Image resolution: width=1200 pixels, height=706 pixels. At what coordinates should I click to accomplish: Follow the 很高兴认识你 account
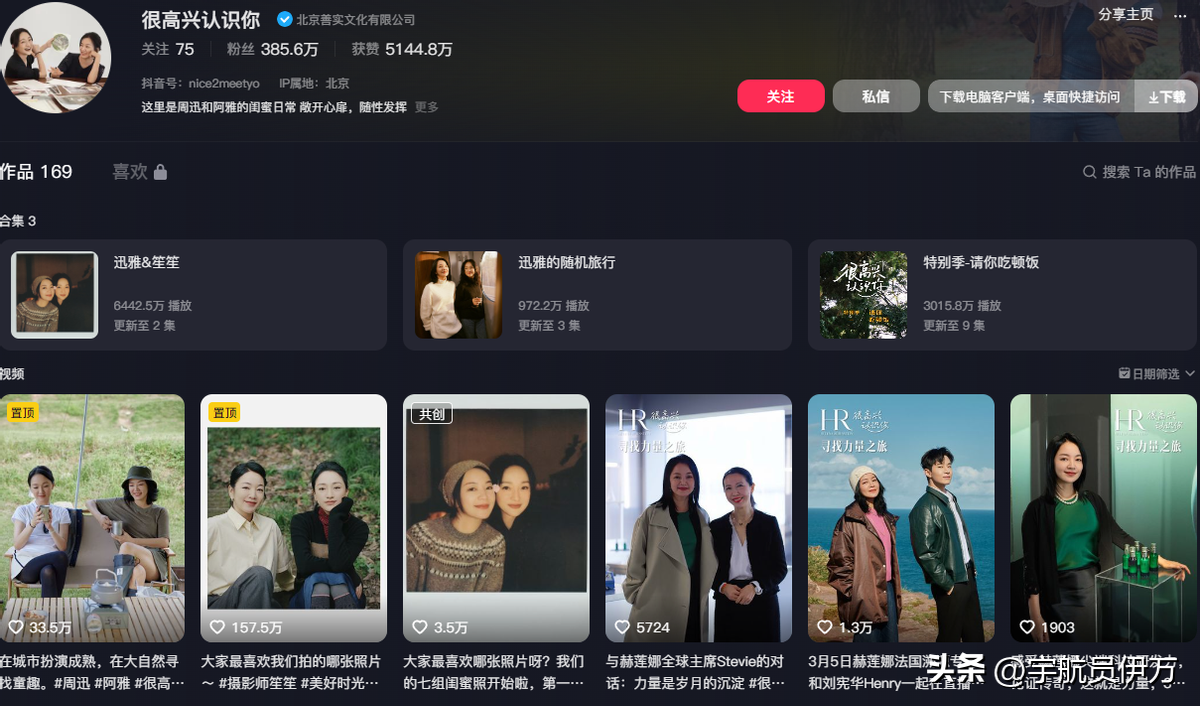click(780, 97)
